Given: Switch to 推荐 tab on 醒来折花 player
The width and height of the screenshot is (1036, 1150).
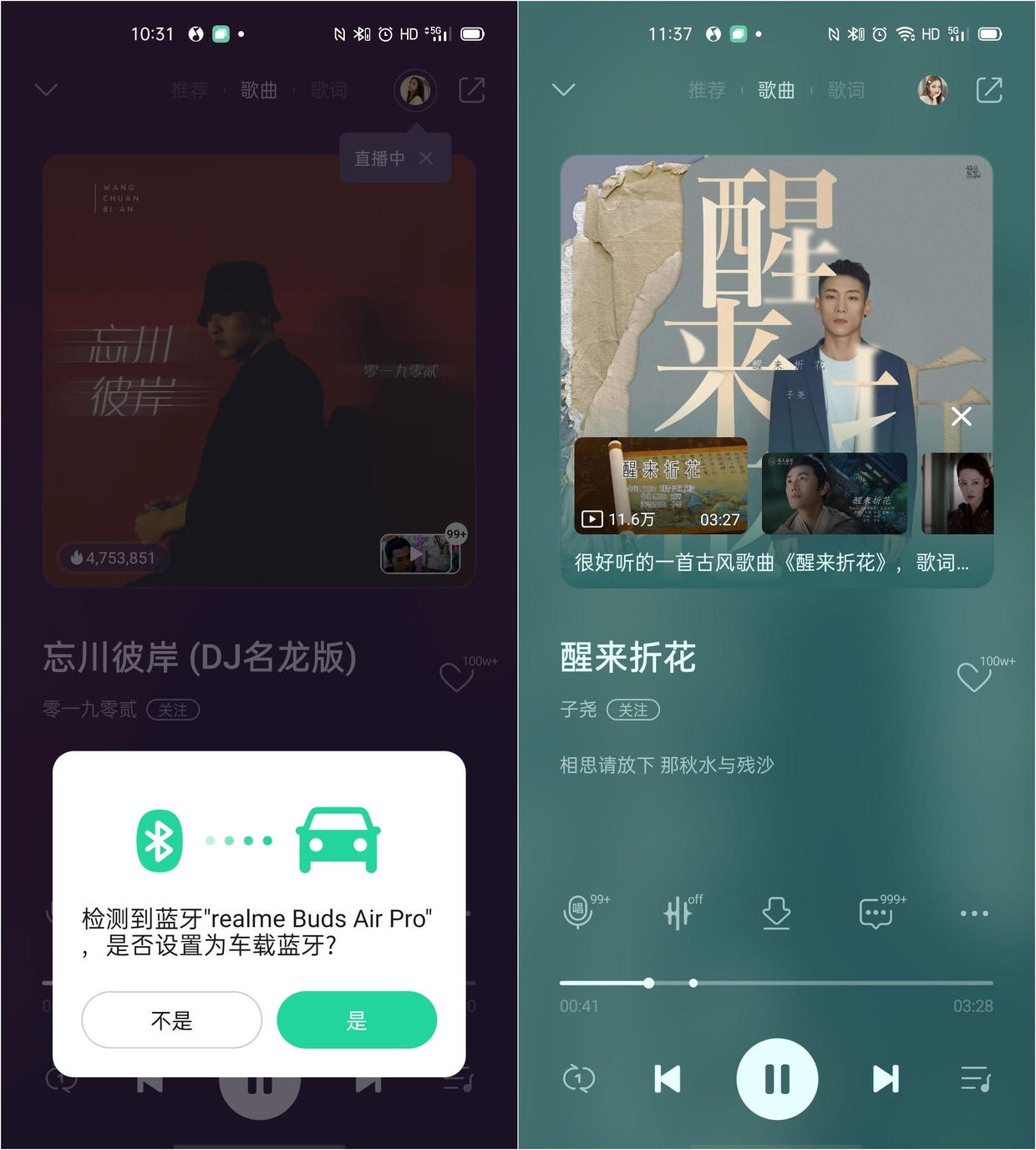Looking at the screenshot, I should click(707, 90).
